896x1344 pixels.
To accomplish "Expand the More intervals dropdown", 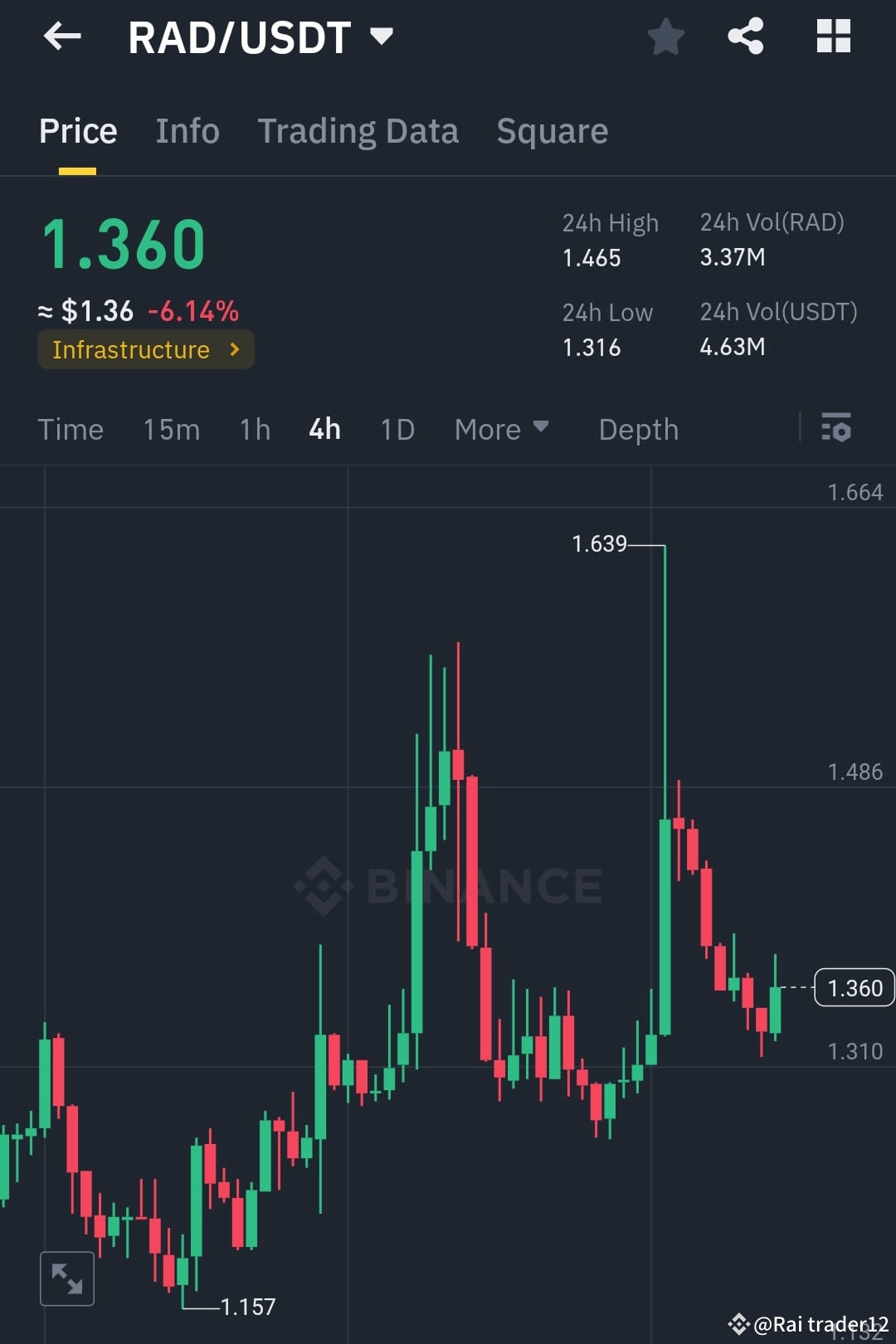I will [x=502, y=429].
